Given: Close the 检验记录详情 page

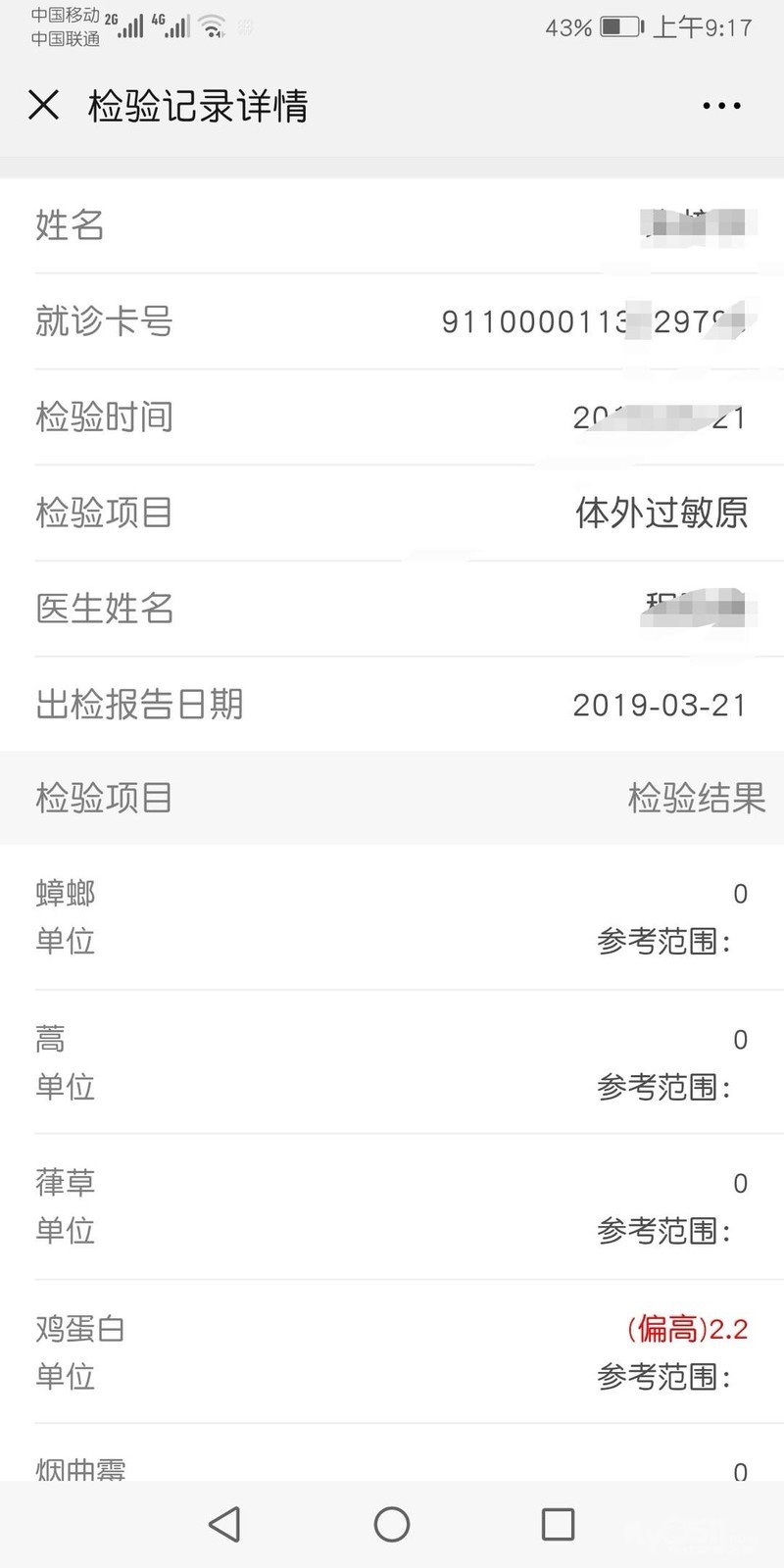Looking at the screenshot, I should (44, 105).
